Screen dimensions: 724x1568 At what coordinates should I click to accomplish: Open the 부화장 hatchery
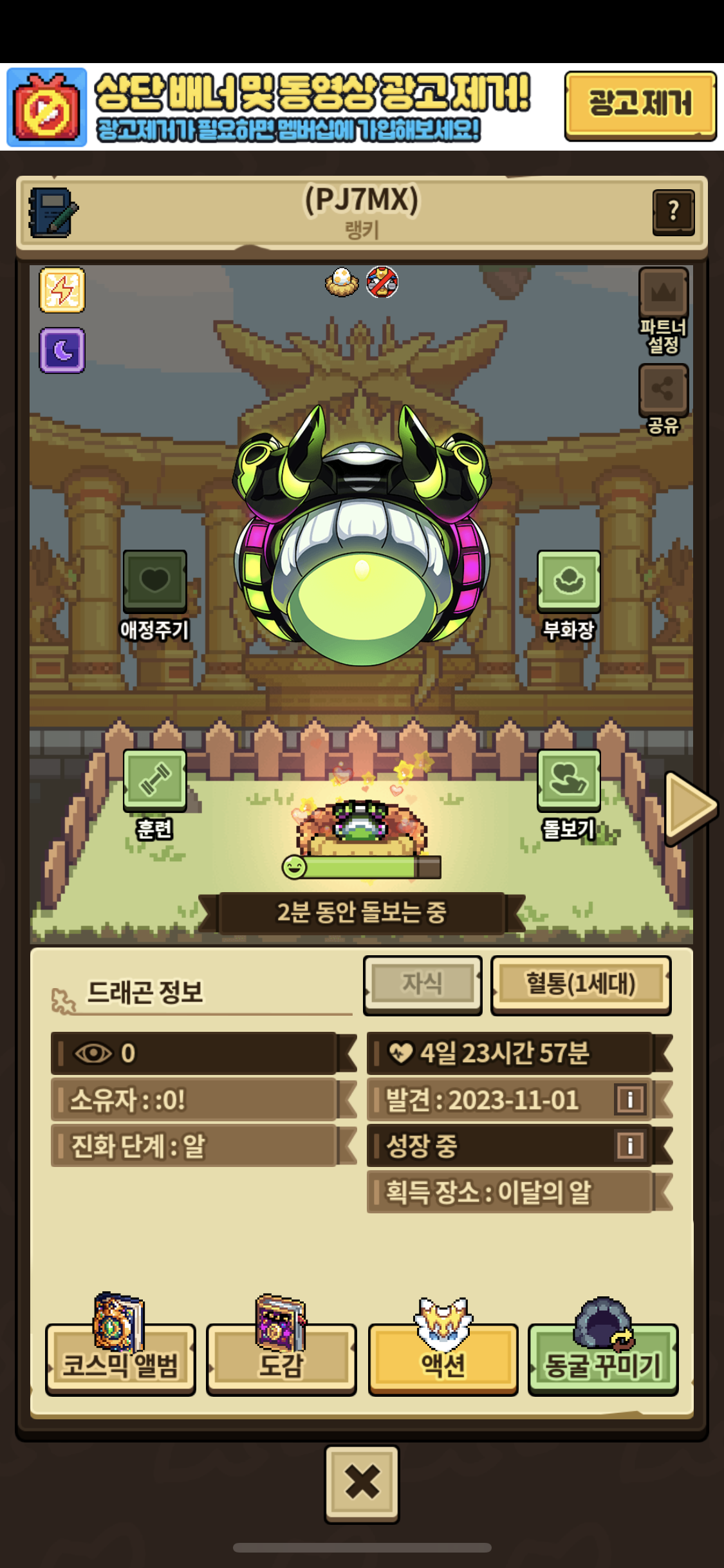click(569, 595)
